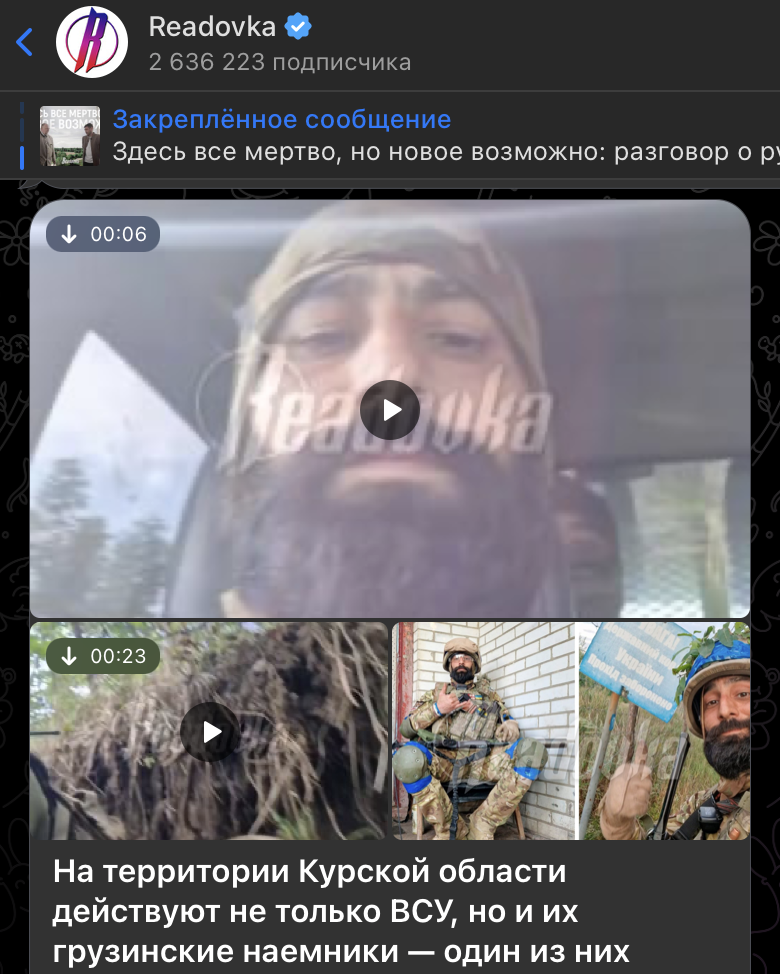Viewport: 780px width, 974px height.
Task: Download the 00:06 video
Action: coord(69,235)
